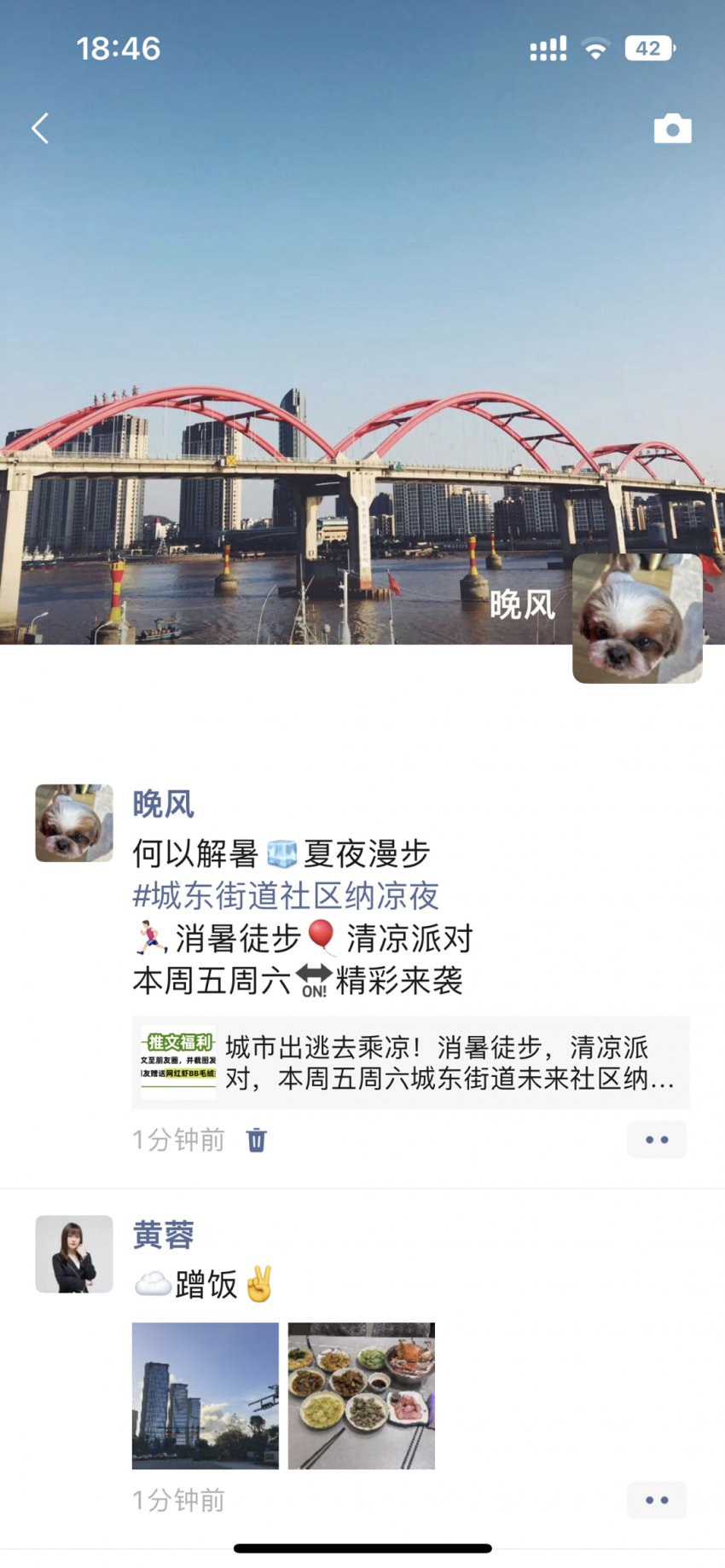The width and height of the screenshot is (725, 1568).
Task: View 黄蓉's dinner table photo
Action: (361, 1395)
